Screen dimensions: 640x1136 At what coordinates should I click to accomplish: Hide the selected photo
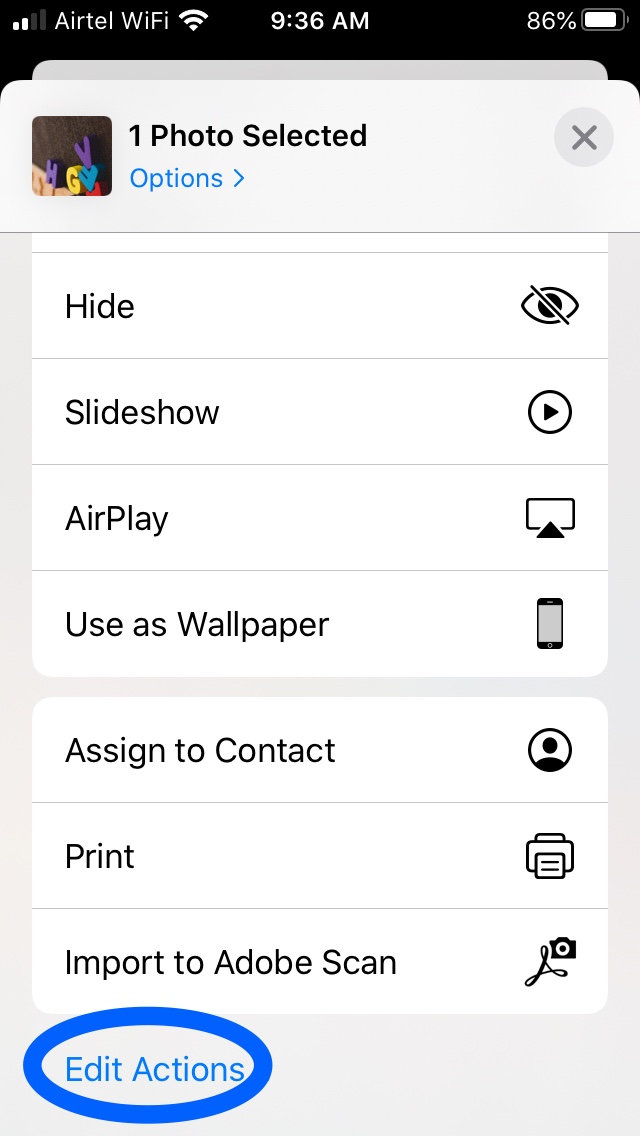(x=320, y=306)
